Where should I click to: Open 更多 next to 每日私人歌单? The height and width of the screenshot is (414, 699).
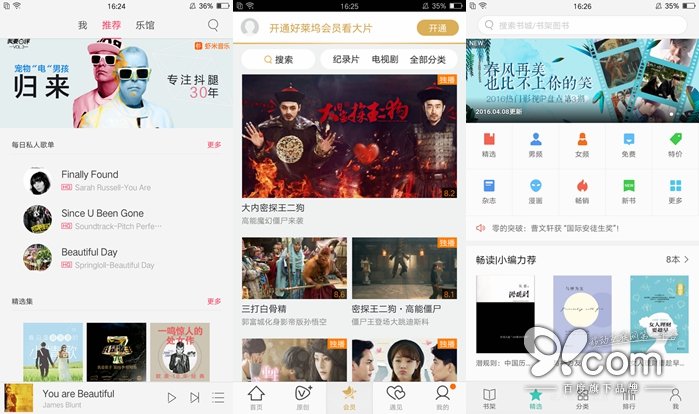click(x=214, y=145)
